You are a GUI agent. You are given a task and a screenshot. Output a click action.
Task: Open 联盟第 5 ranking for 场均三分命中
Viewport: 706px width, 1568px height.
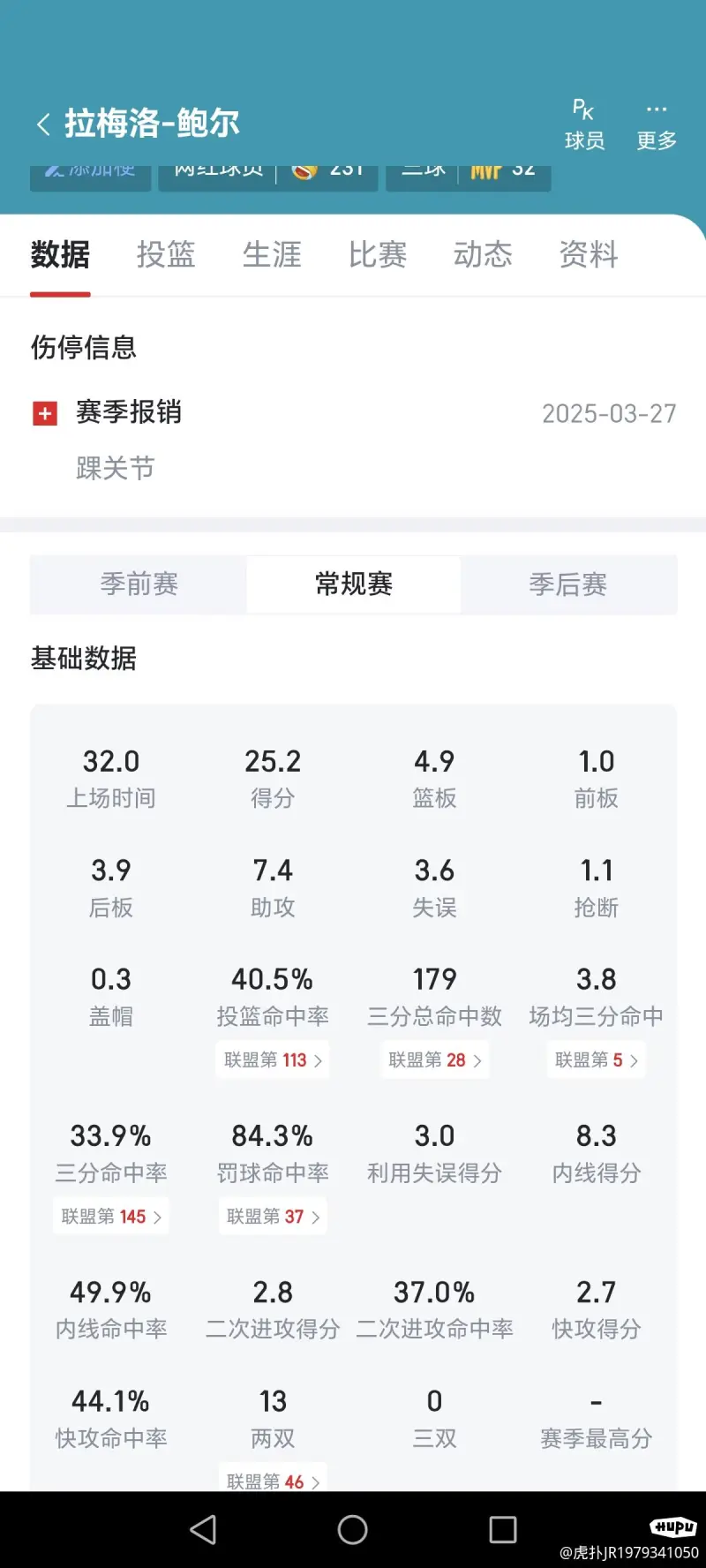pyautogui.click(x=597, y=1060)
